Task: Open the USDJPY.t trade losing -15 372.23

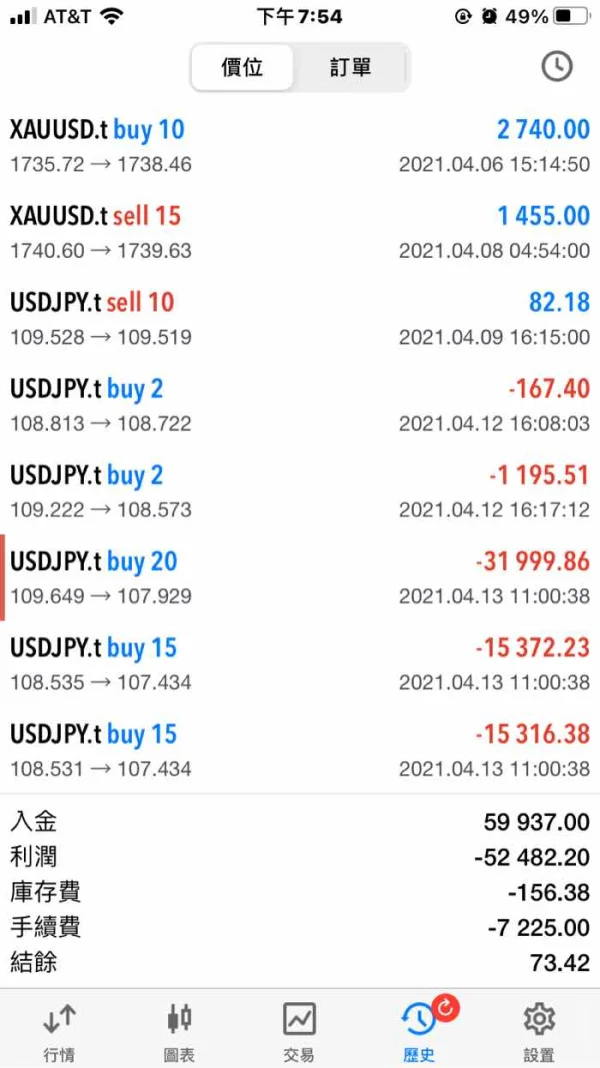Action: 300,664
